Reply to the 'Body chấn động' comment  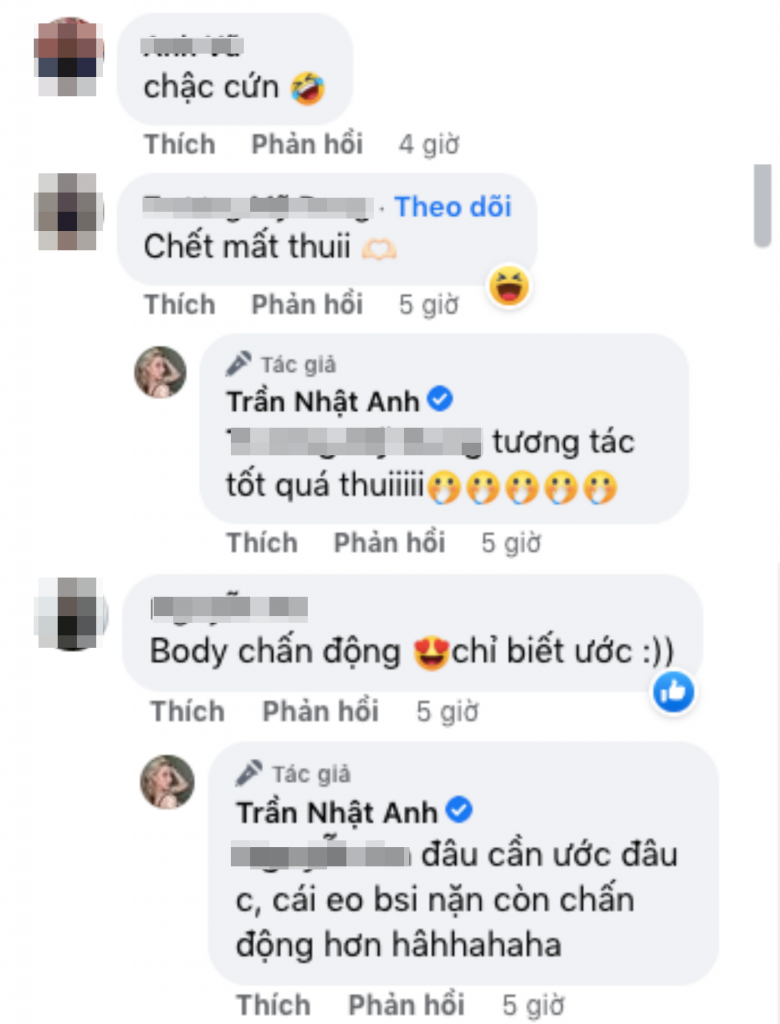[x=320, y=711]
